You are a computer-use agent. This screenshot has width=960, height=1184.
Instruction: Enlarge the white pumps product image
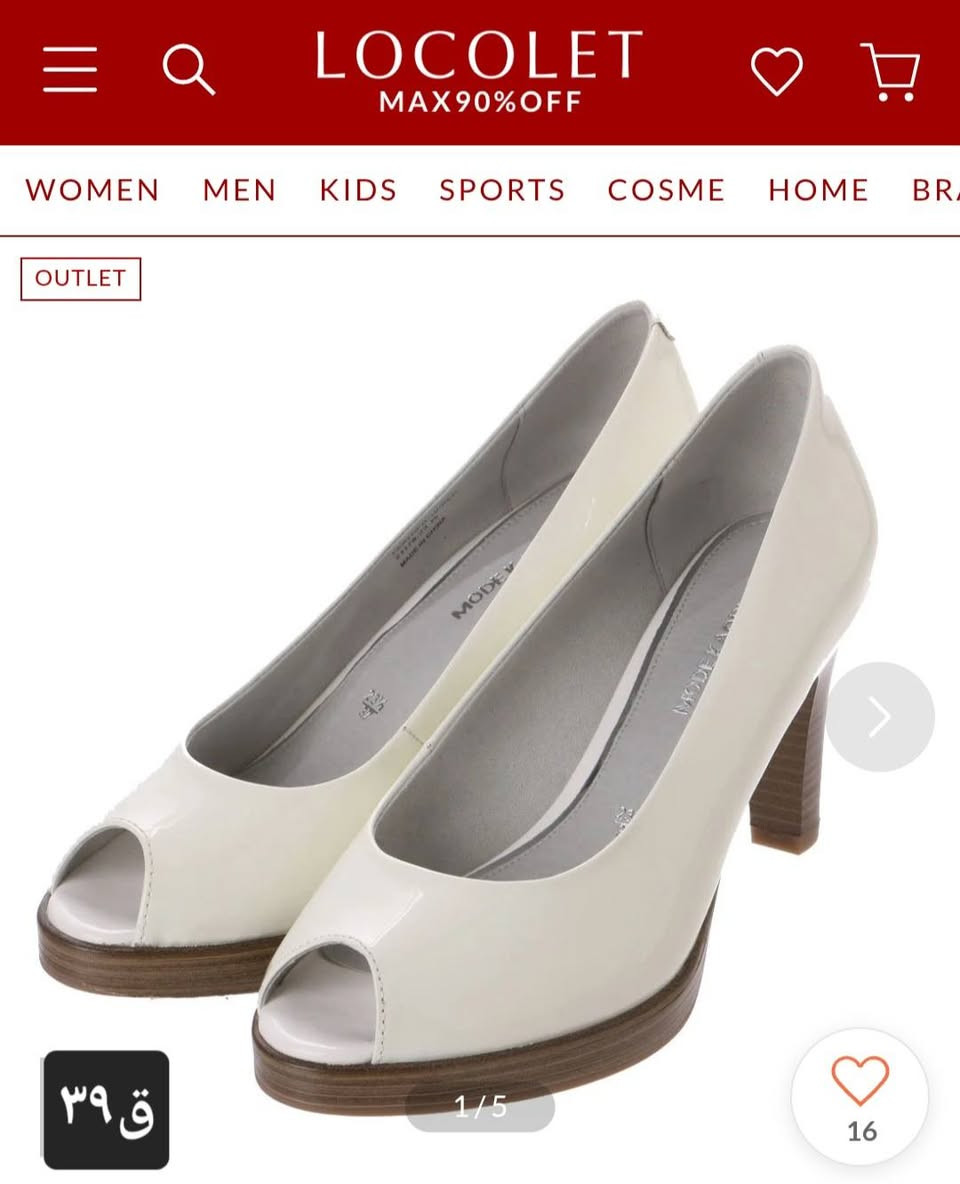pyautogui.click(x=460, y=700)
